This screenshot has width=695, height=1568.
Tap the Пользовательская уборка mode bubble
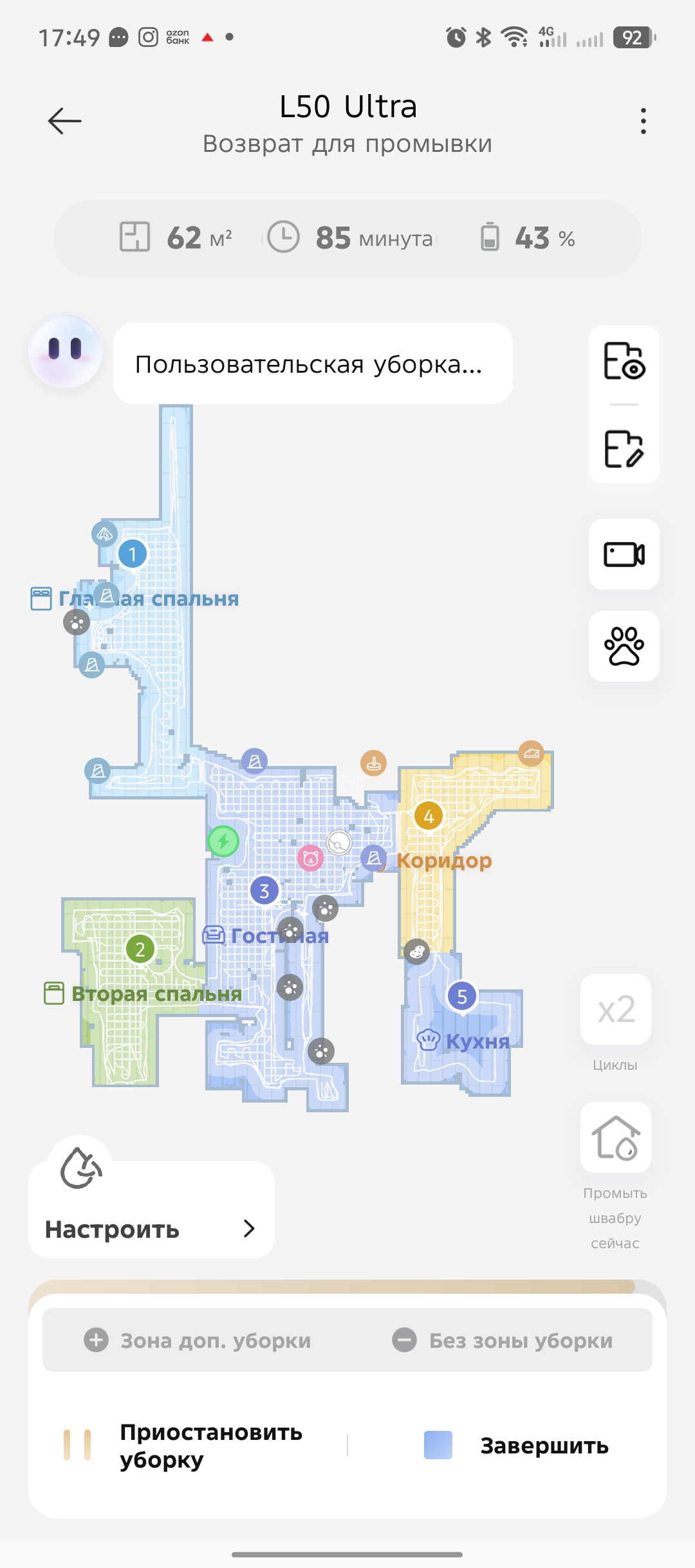[x=313, y=364]
